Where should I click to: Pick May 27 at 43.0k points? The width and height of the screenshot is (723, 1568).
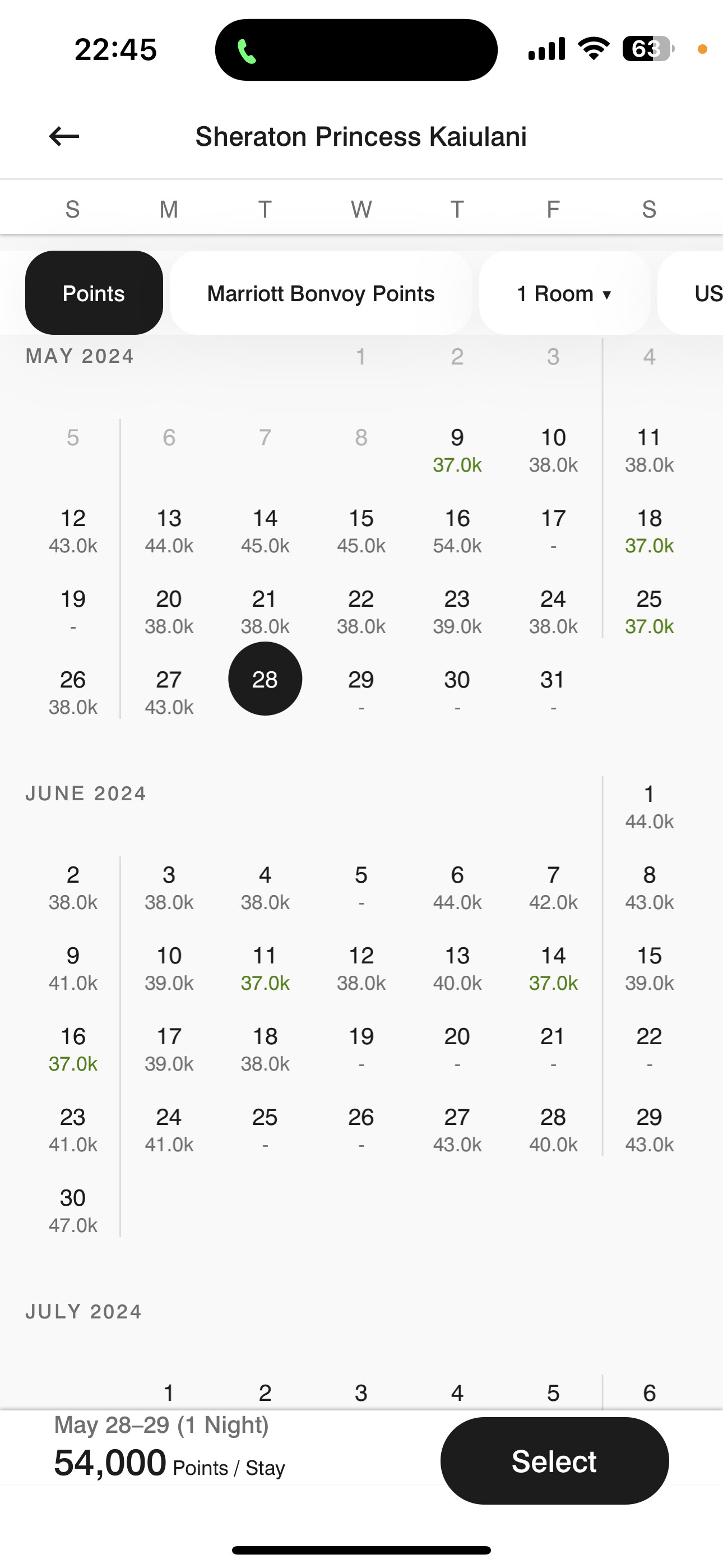(169, 693)
